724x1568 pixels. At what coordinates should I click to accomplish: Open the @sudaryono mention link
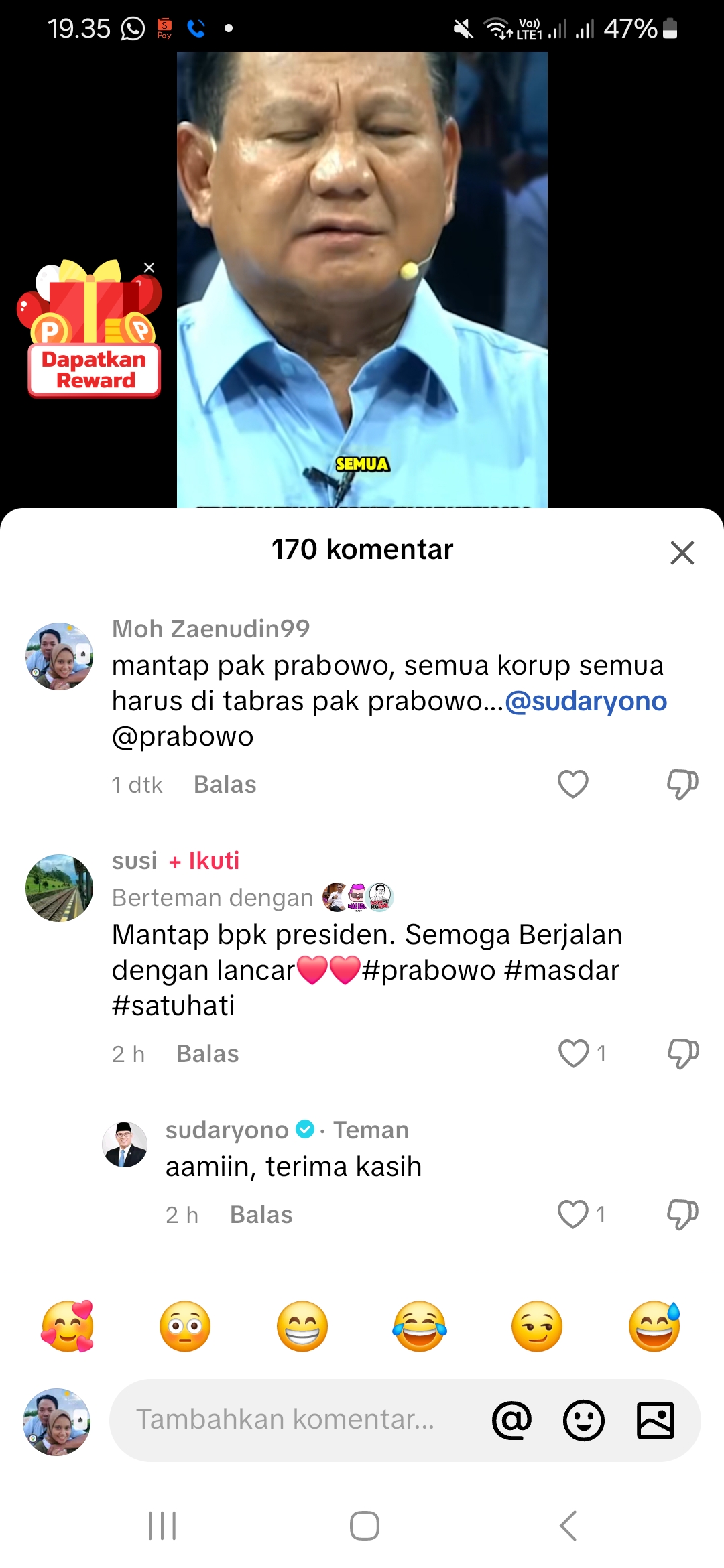tap(586, 701)
